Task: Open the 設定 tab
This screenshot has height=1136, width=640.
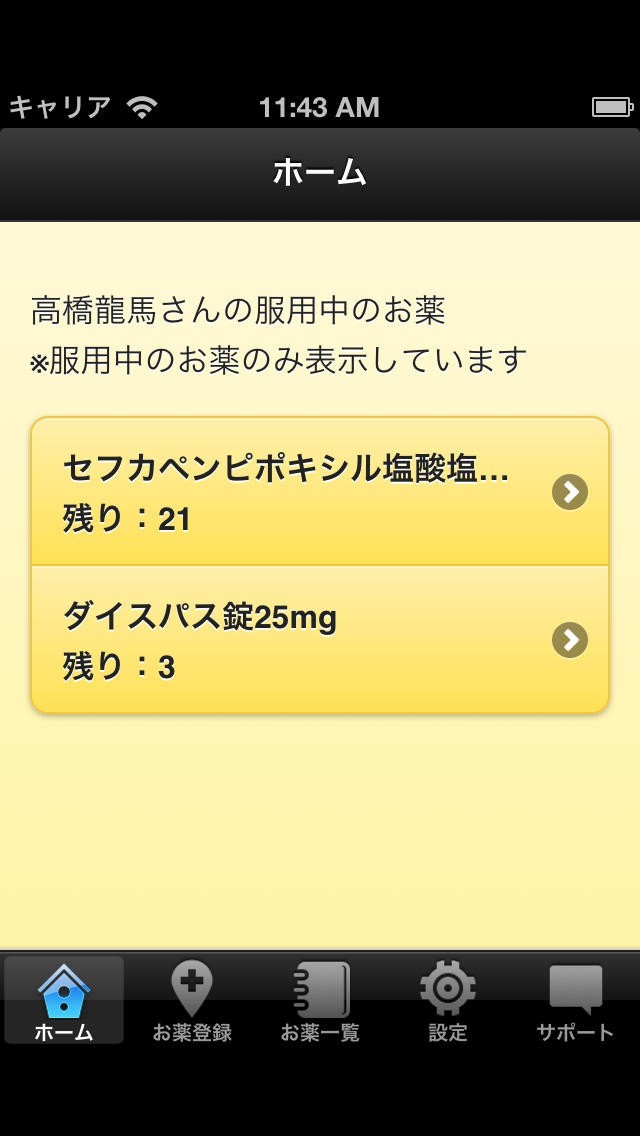Action: point(448,1000)
